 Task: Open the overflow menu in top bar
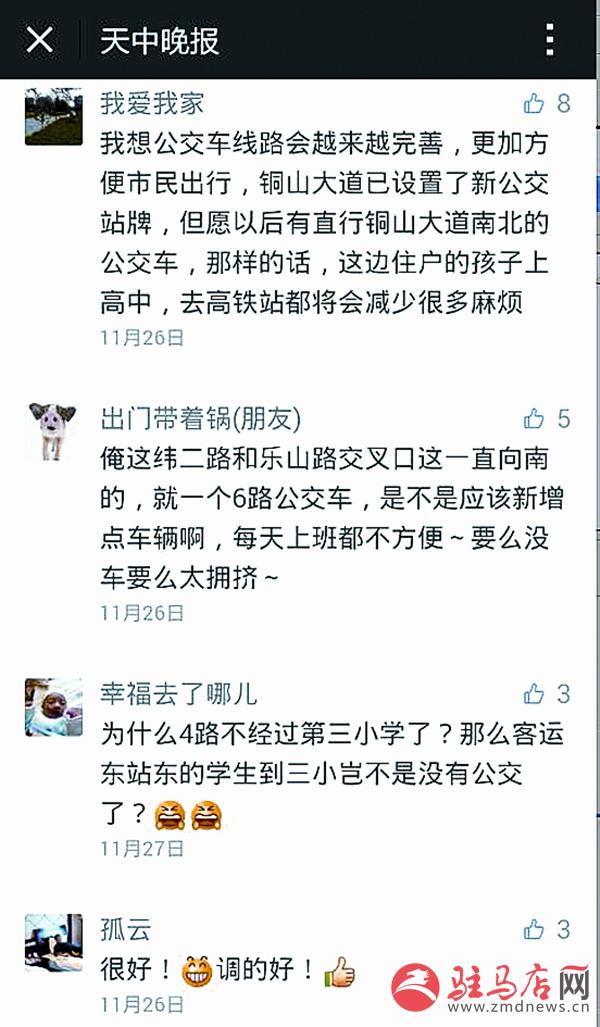click(549, 40)
